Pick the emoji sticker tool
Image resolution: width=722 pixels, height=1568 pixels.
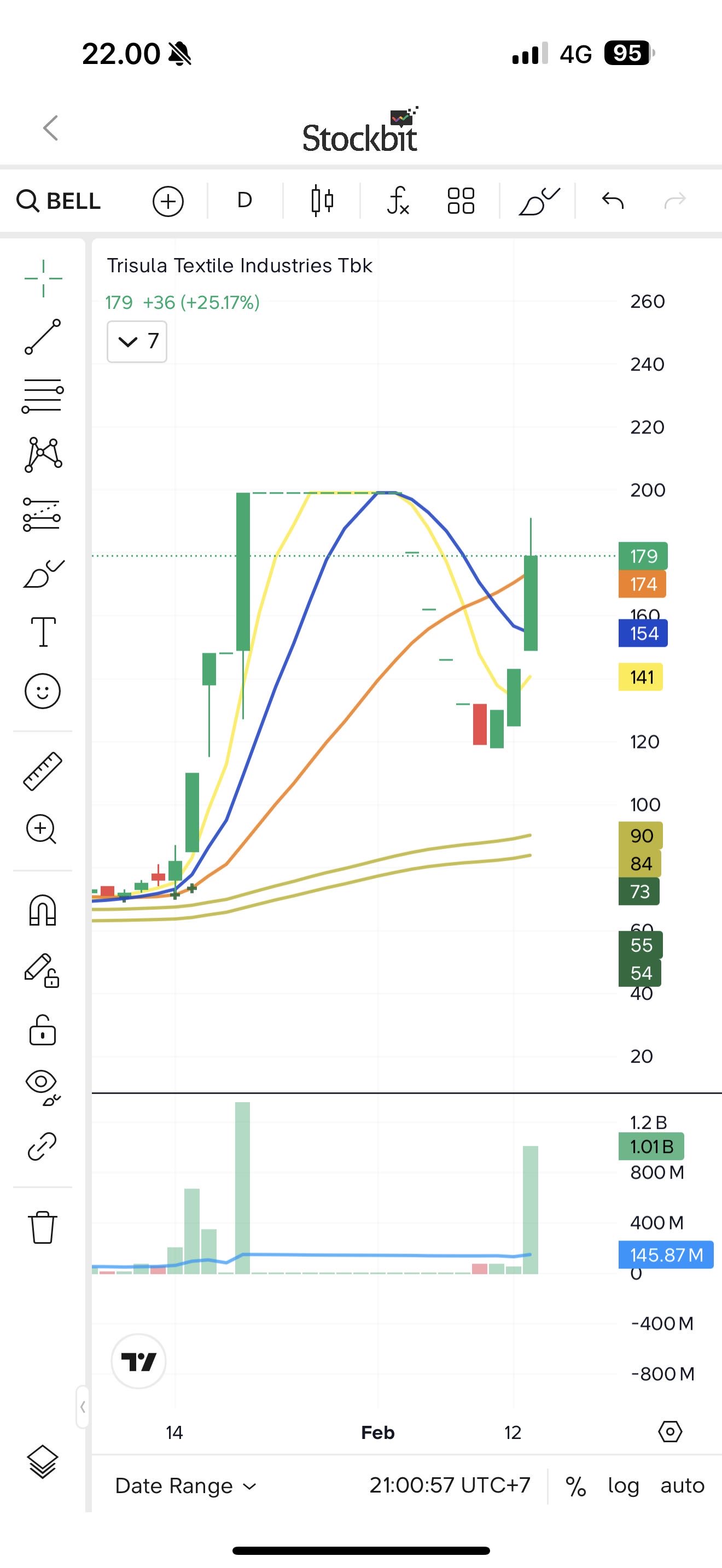[x=43, y=691]
